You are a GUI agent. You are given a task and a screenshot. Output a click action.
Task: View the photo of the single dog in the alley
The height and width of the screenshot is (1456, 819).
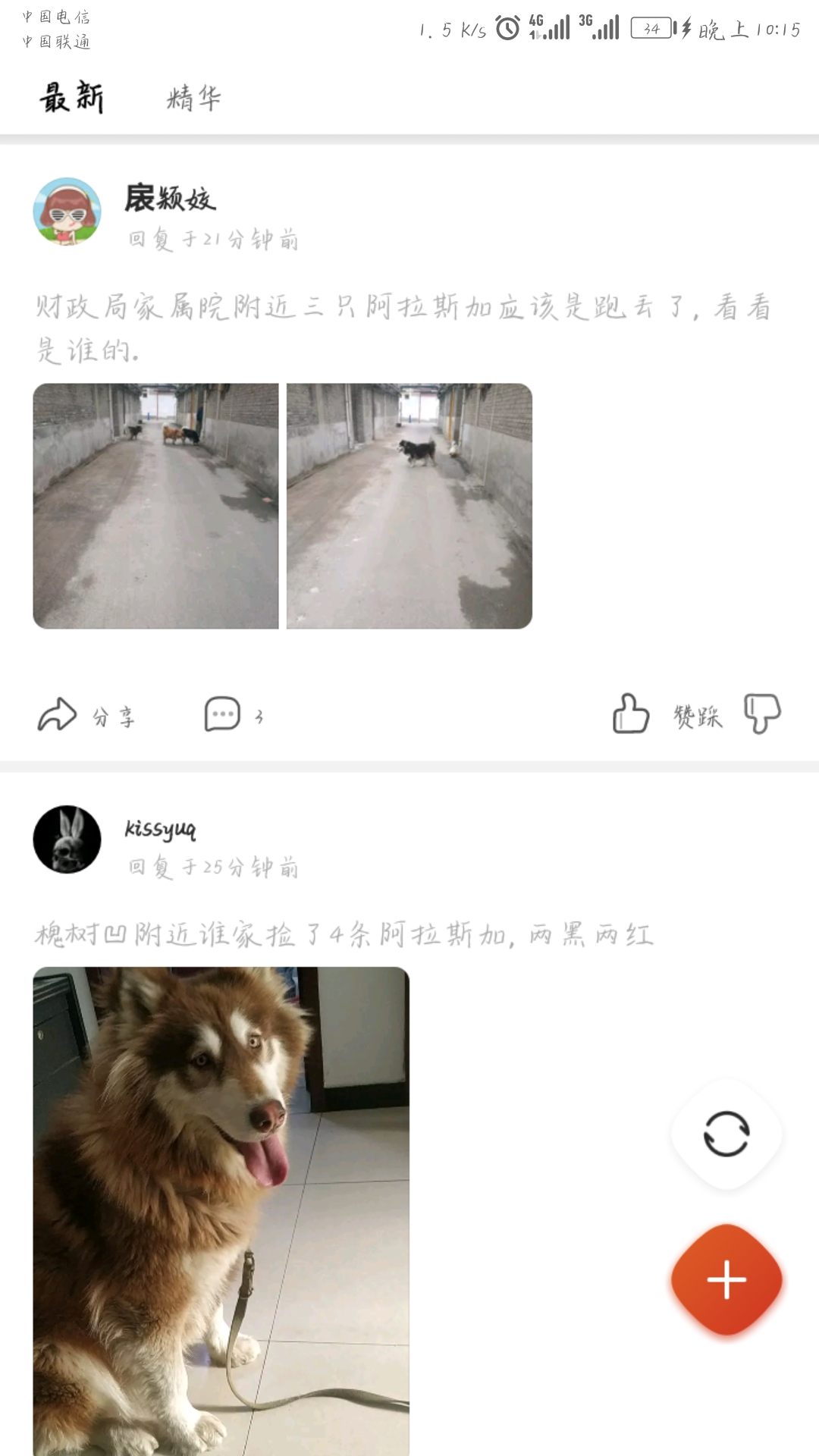pos(409,506)
